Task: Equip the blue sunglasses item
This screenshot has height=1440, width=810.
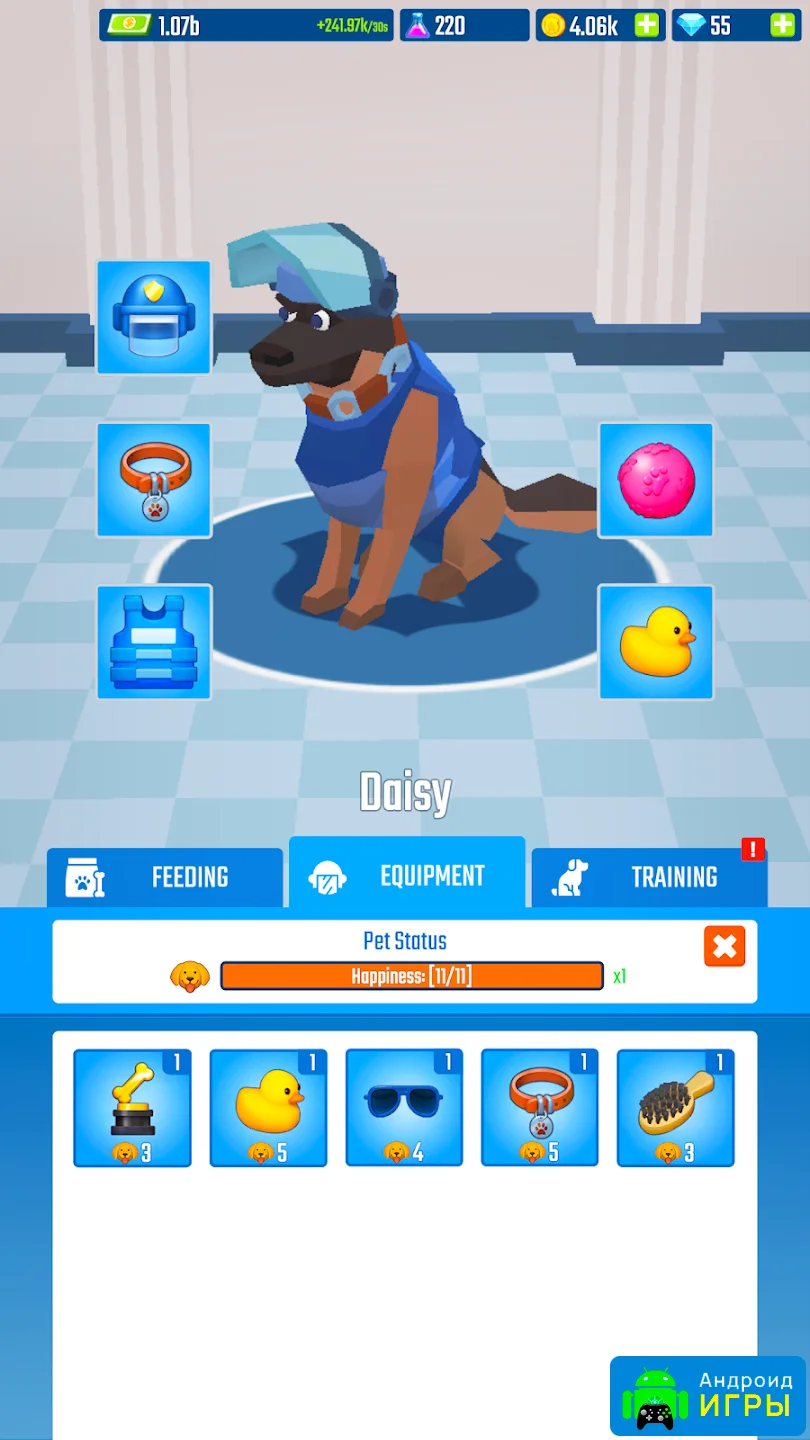Action: pyautogui.click(x=404, y=1107)
